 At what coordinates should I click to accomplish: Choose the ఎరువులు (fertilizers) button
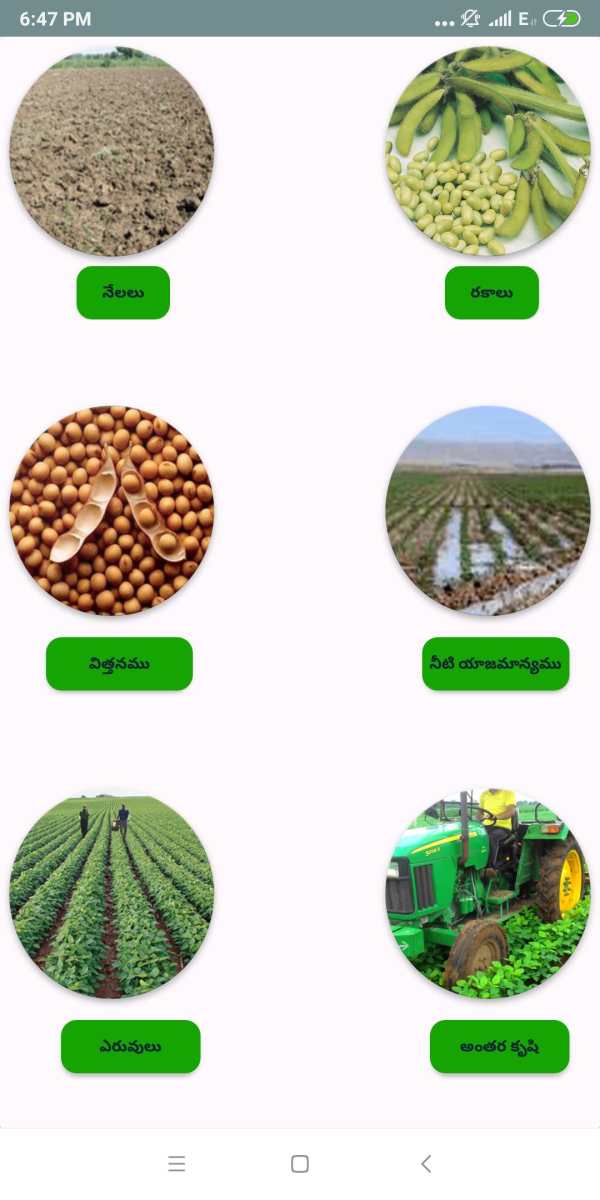pos(131,1047)
